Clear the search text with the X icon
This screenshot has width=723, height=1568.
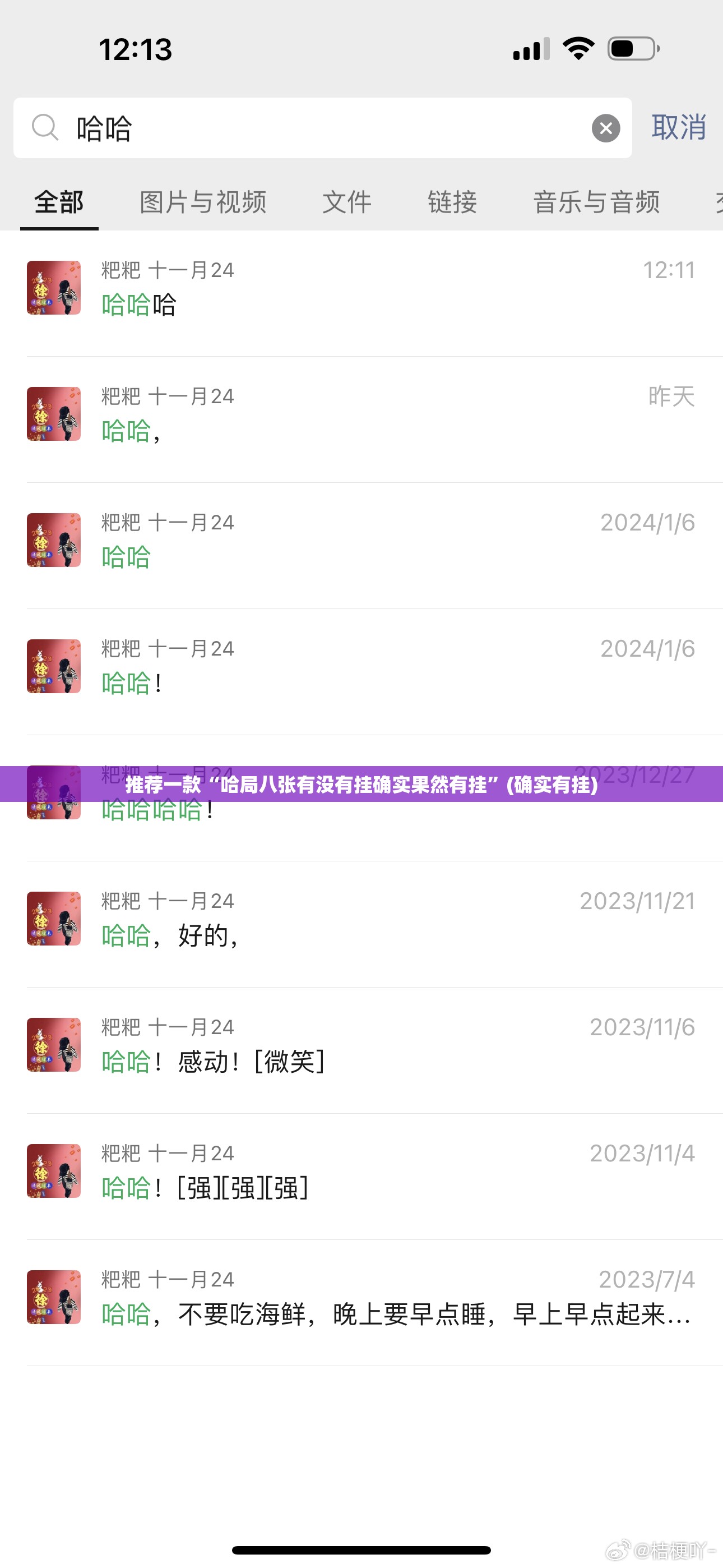pyautogui.click(x=605, y=128)
